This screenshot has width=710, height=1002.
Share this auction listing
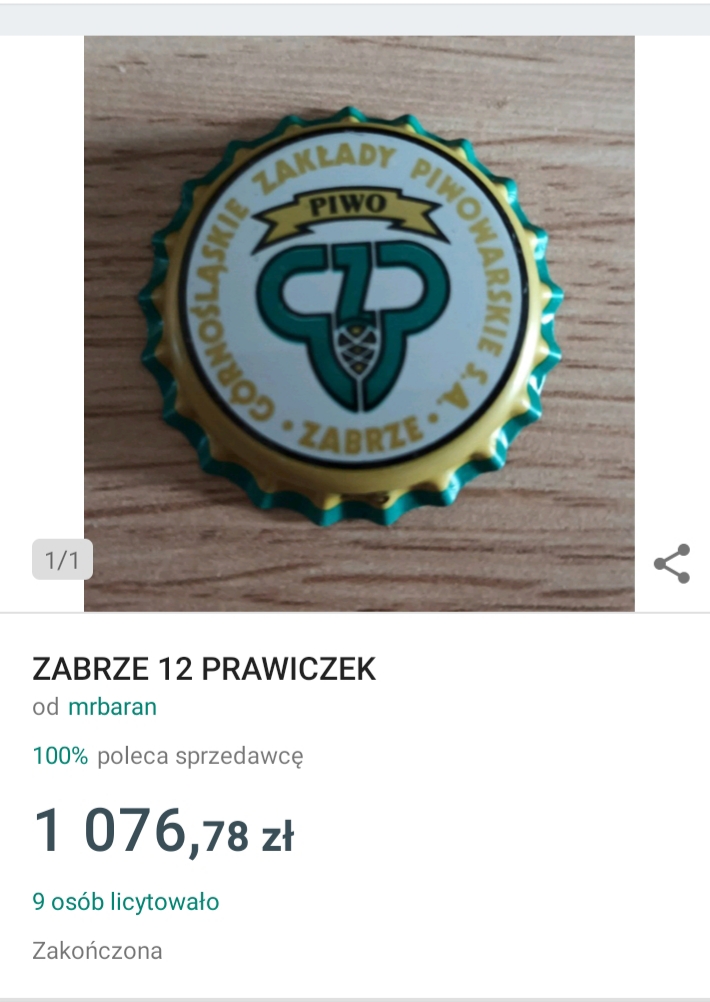coord(672,564)
